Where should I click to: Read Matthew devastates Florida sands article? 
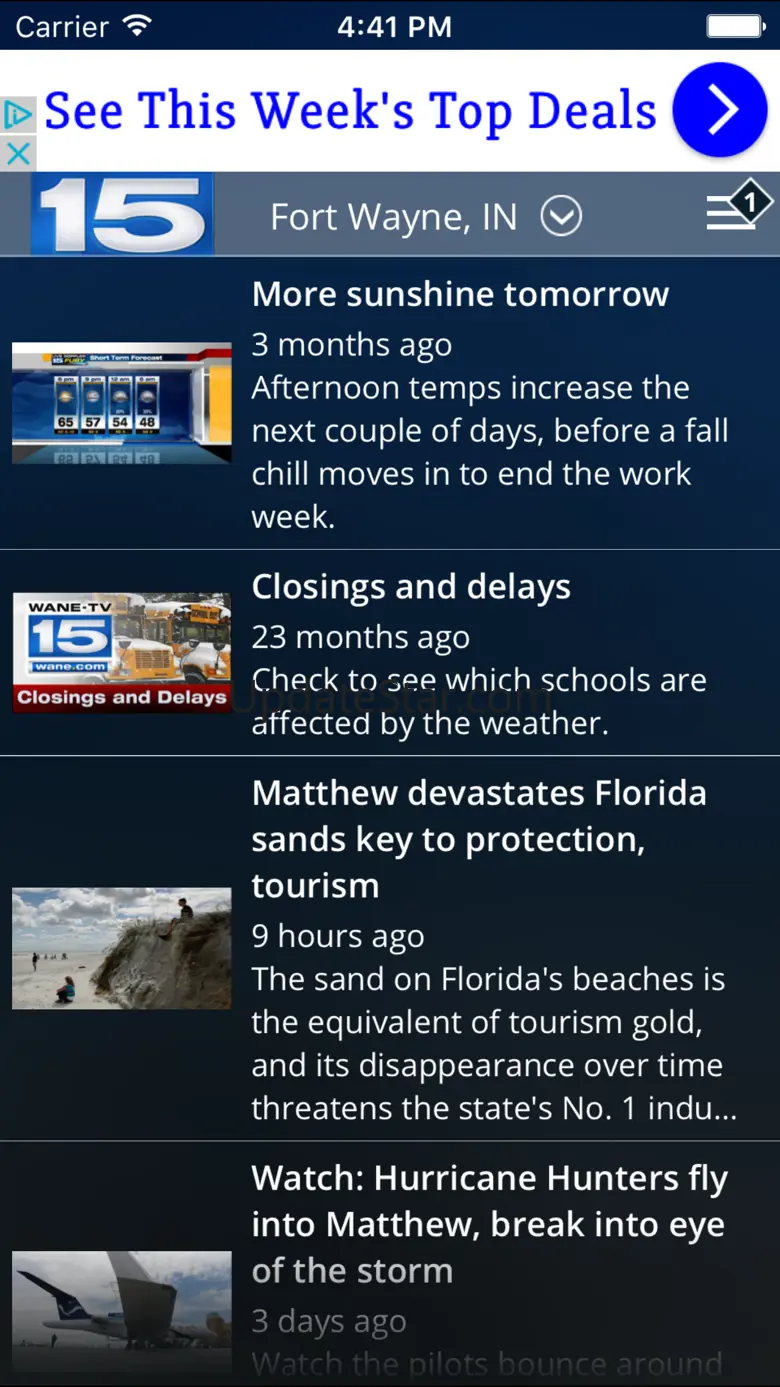point(478,838)
